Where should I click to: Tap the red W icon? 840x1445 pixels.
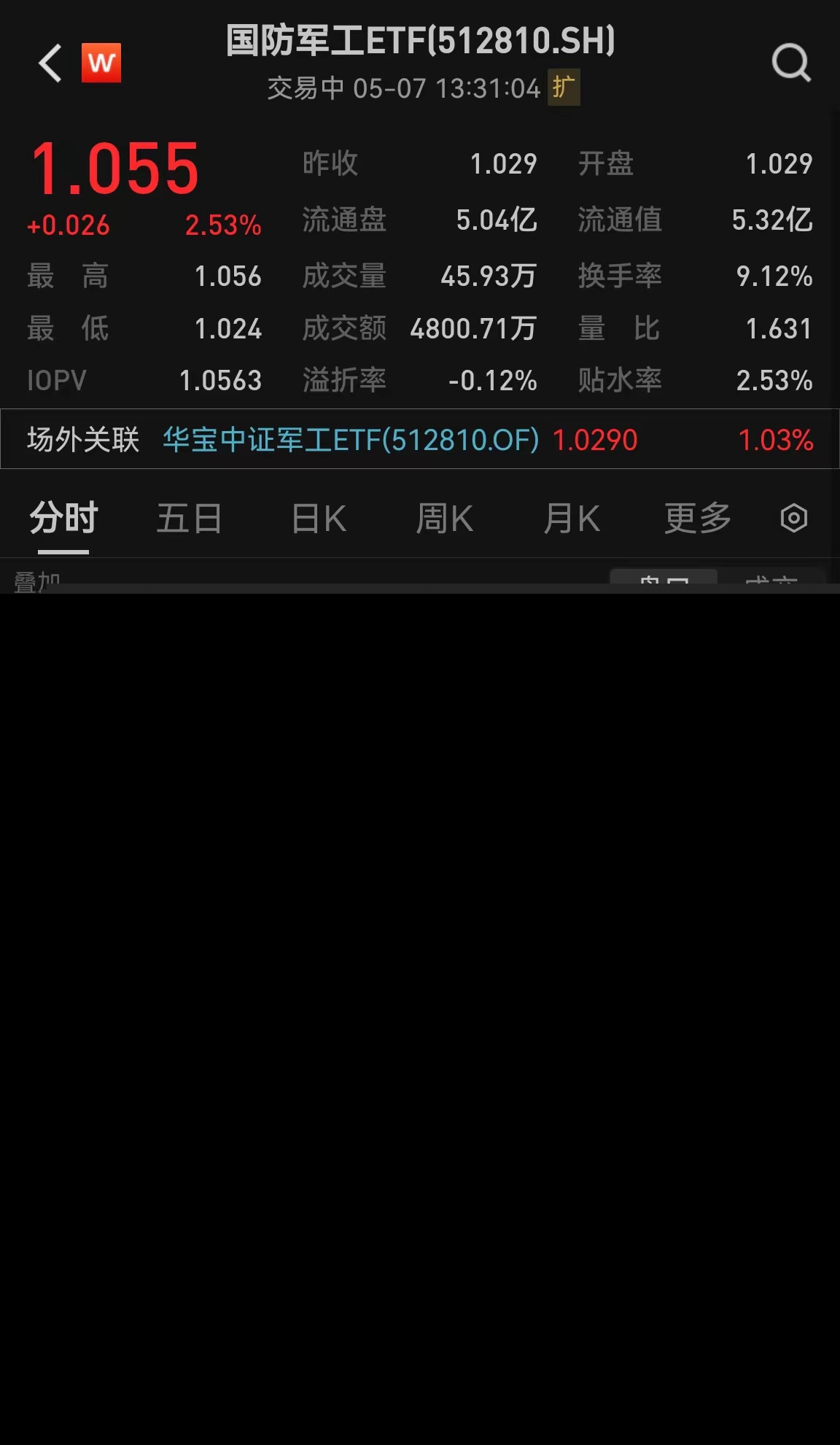tap(101, 63)
